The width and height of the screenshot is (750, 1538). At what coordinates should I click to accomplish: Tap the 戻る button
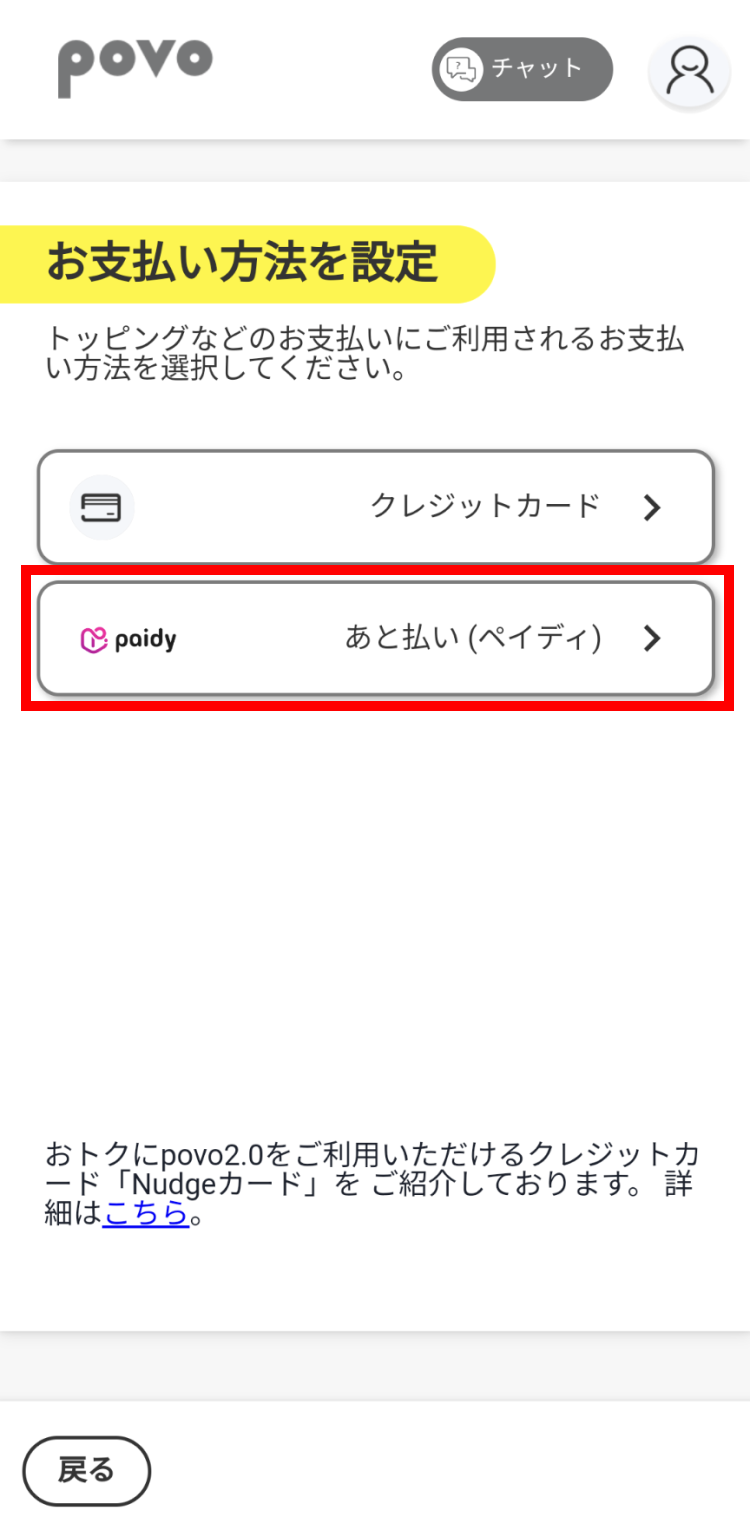click(x=86, y=1470)
